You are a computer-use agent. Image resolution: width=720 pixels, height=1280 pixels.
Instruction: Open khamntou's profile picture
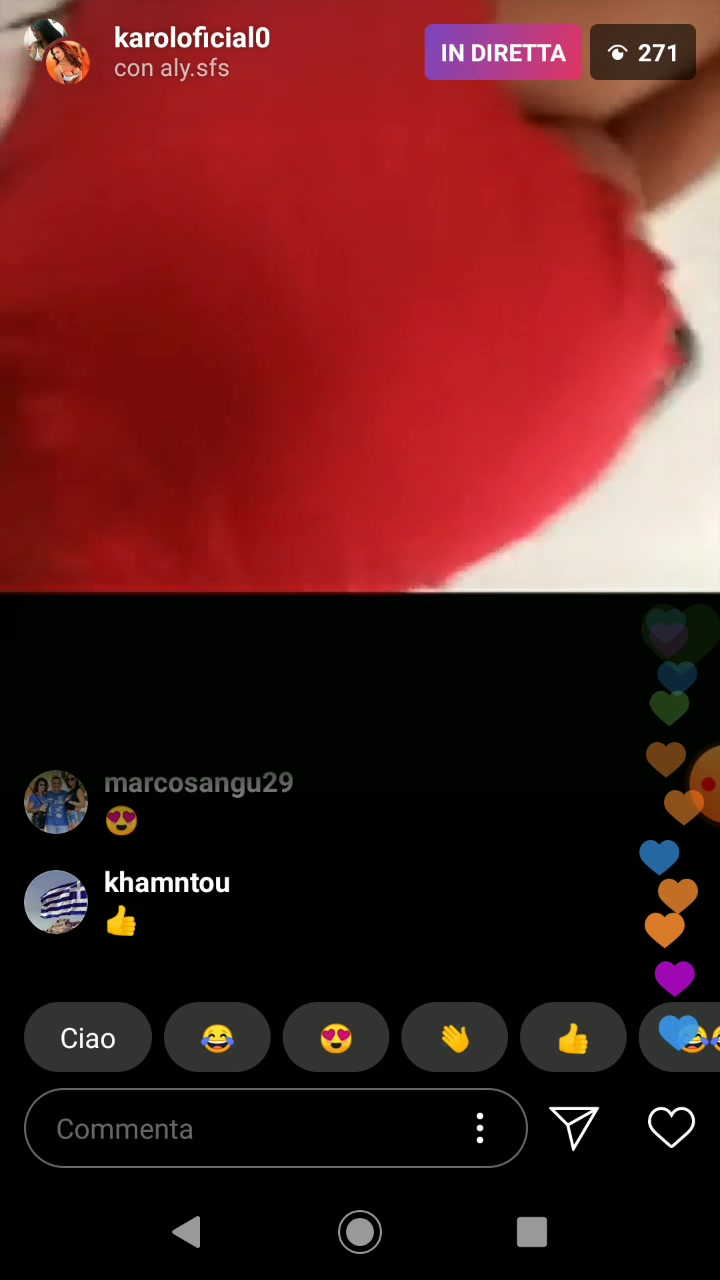click(56, 902)
